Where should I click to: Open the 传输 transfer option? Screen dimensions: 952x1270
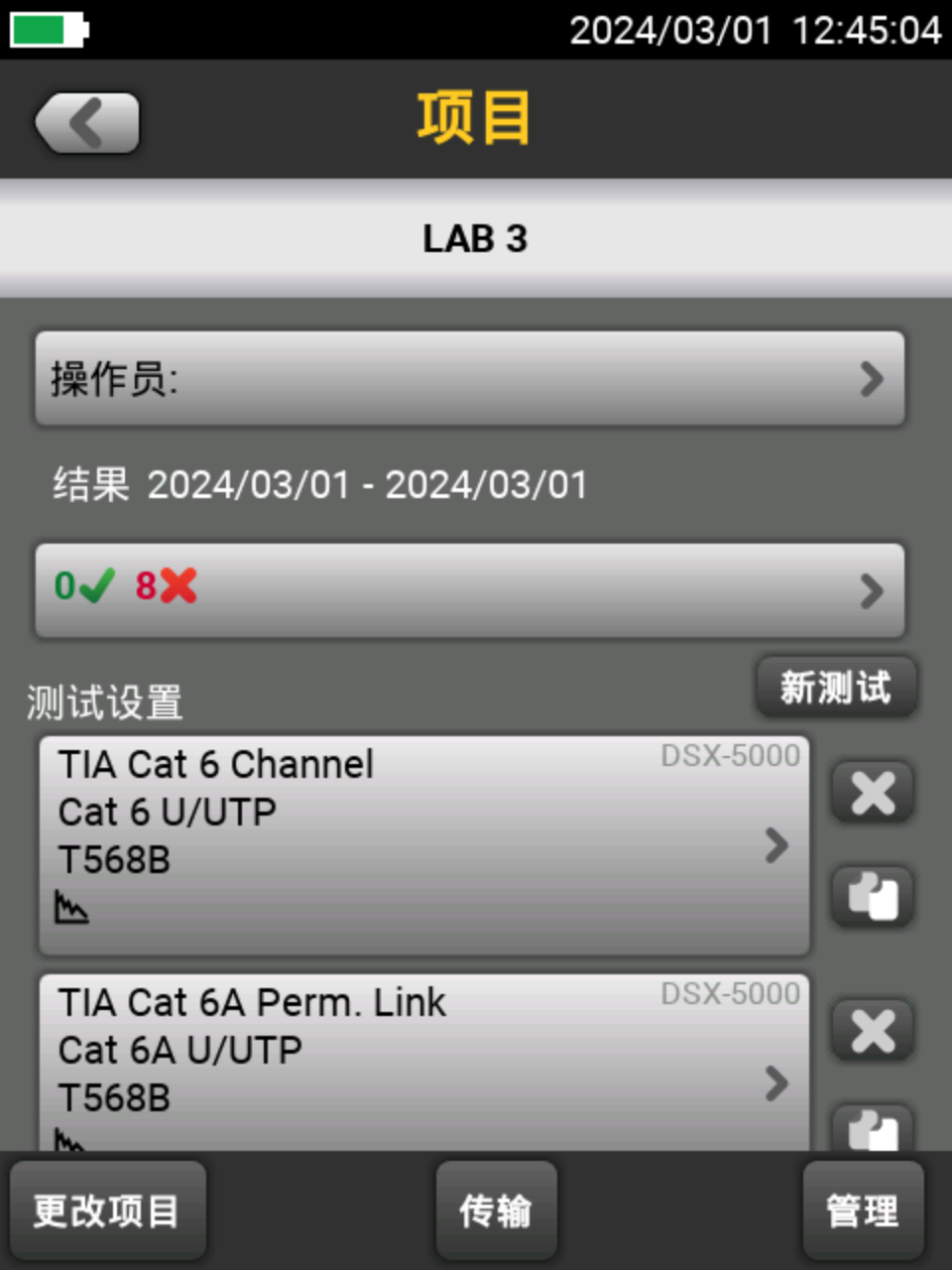[496, 1210]
